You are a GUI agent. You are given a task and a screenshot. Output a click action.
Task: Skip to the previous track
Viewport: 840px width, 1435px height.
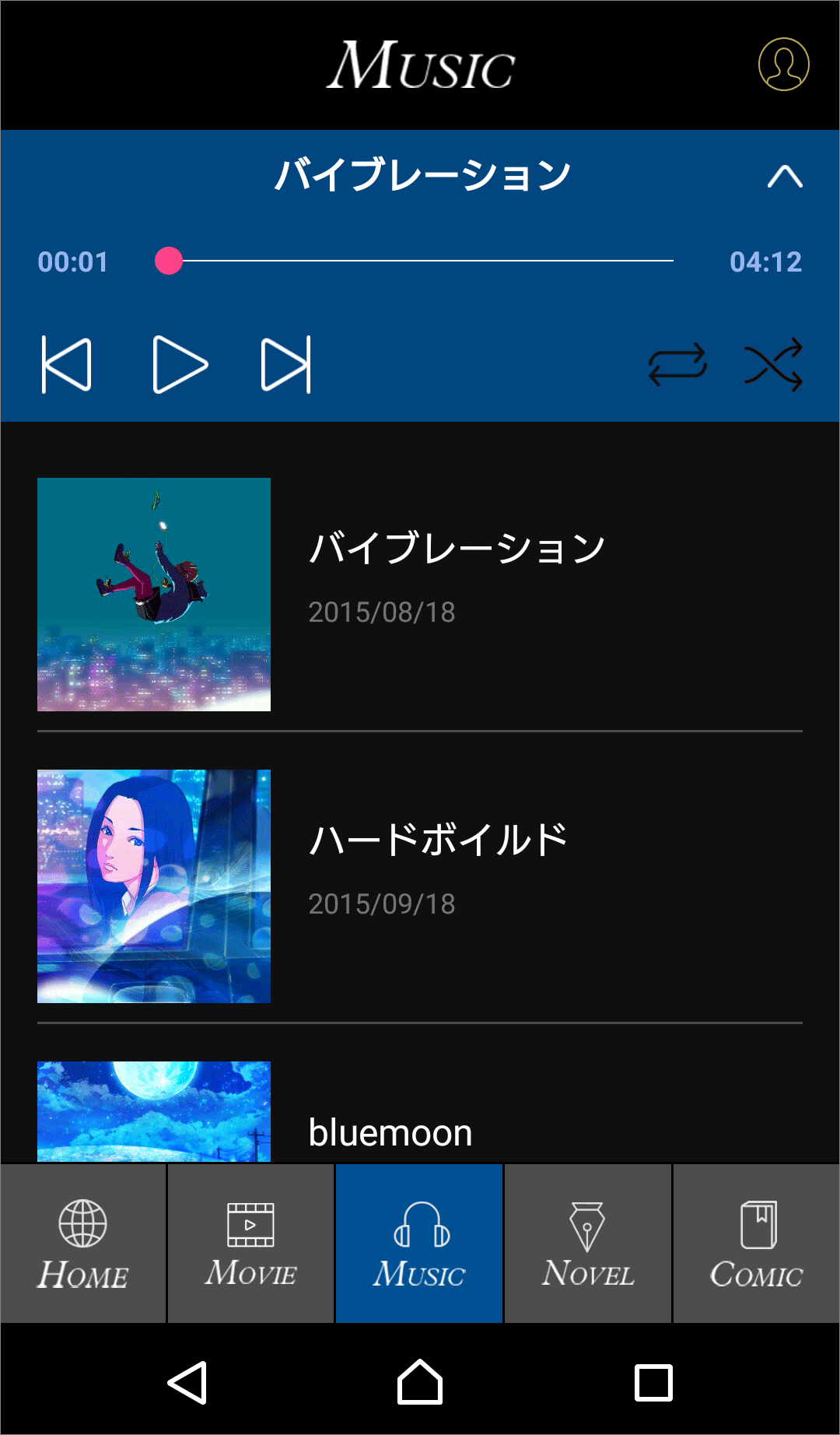pos(67,364)
